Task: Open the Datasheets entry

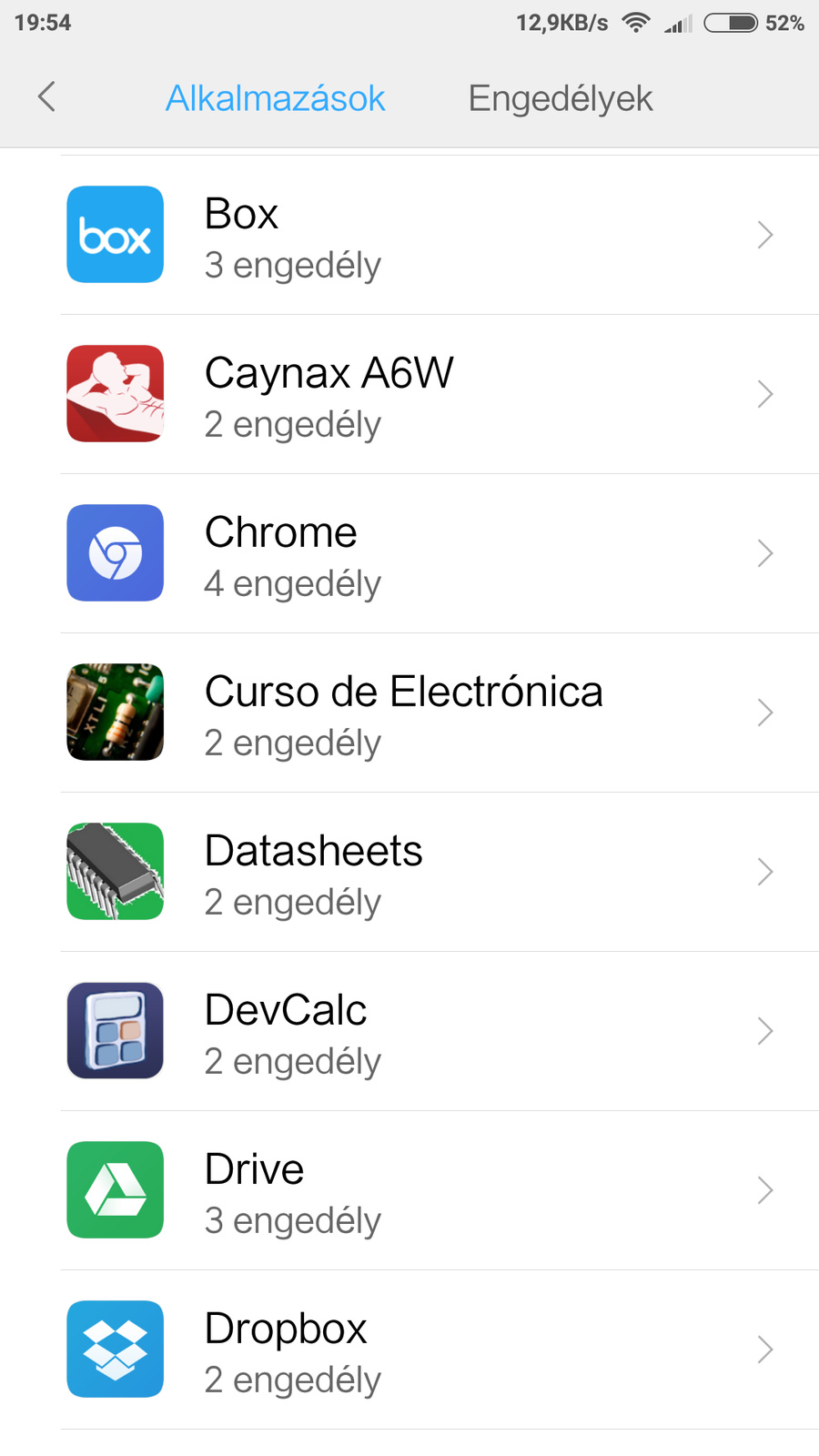Action: (409, 872)
